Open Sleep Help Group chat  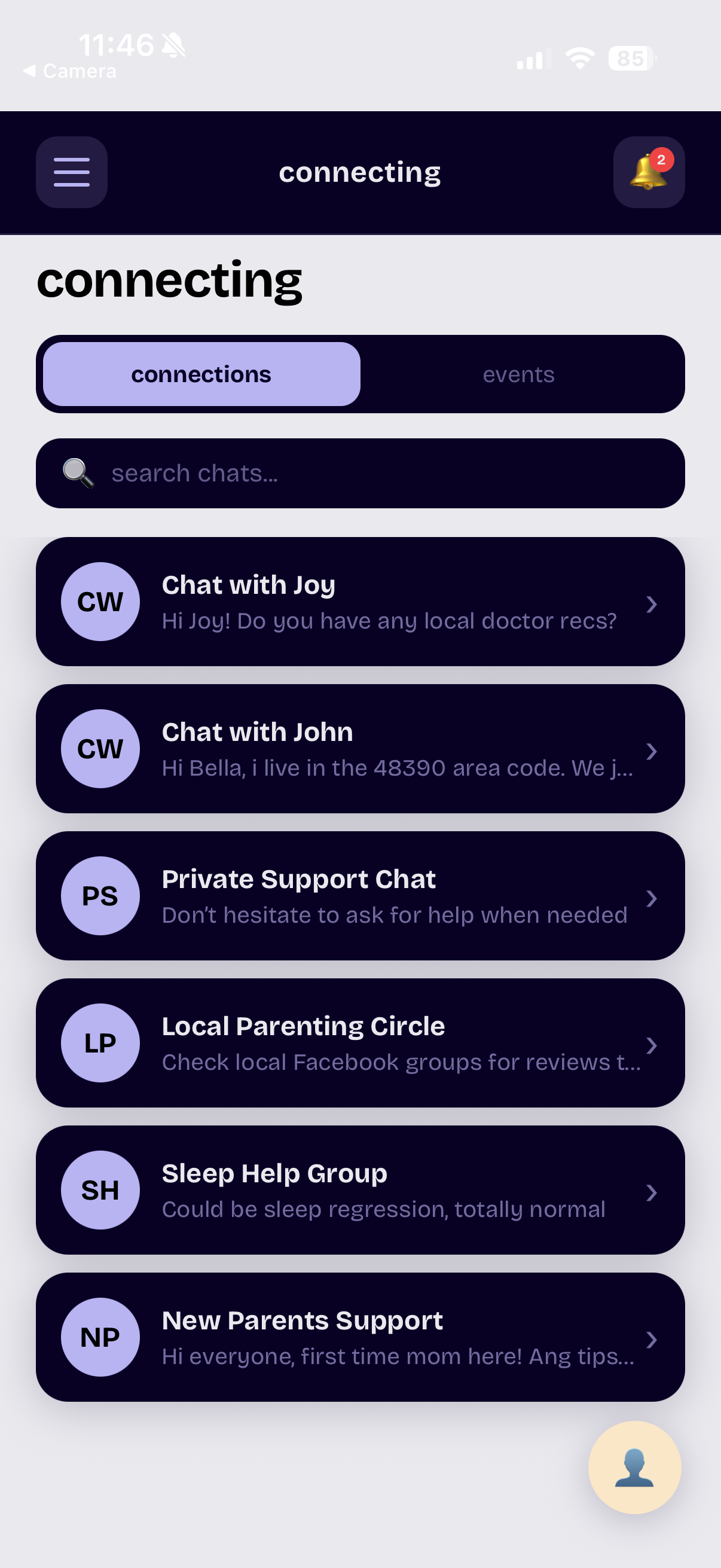(360, 1190)
